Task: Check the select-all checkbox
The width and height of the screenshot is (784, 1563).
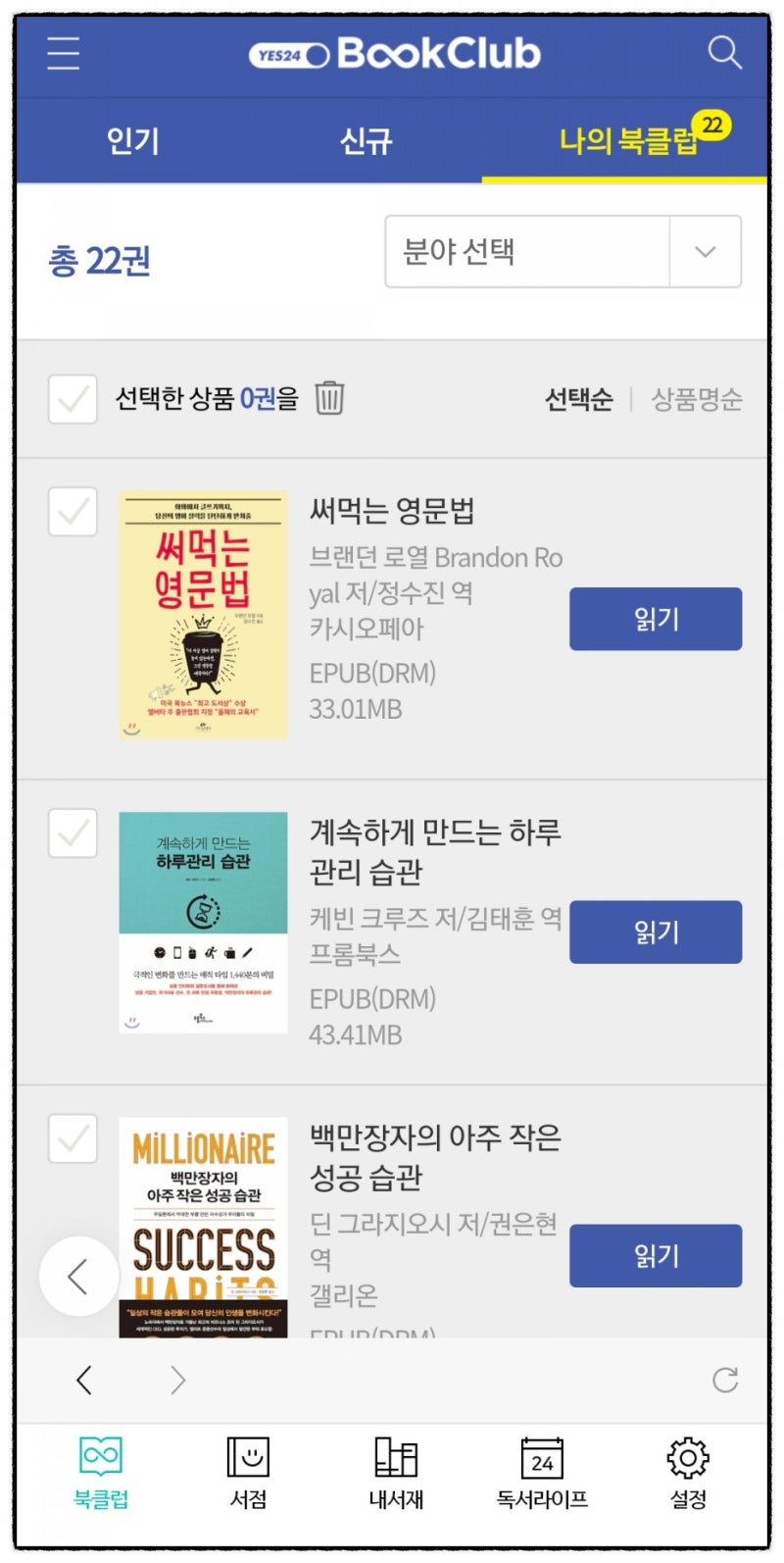Action: (x=72, y=399)
